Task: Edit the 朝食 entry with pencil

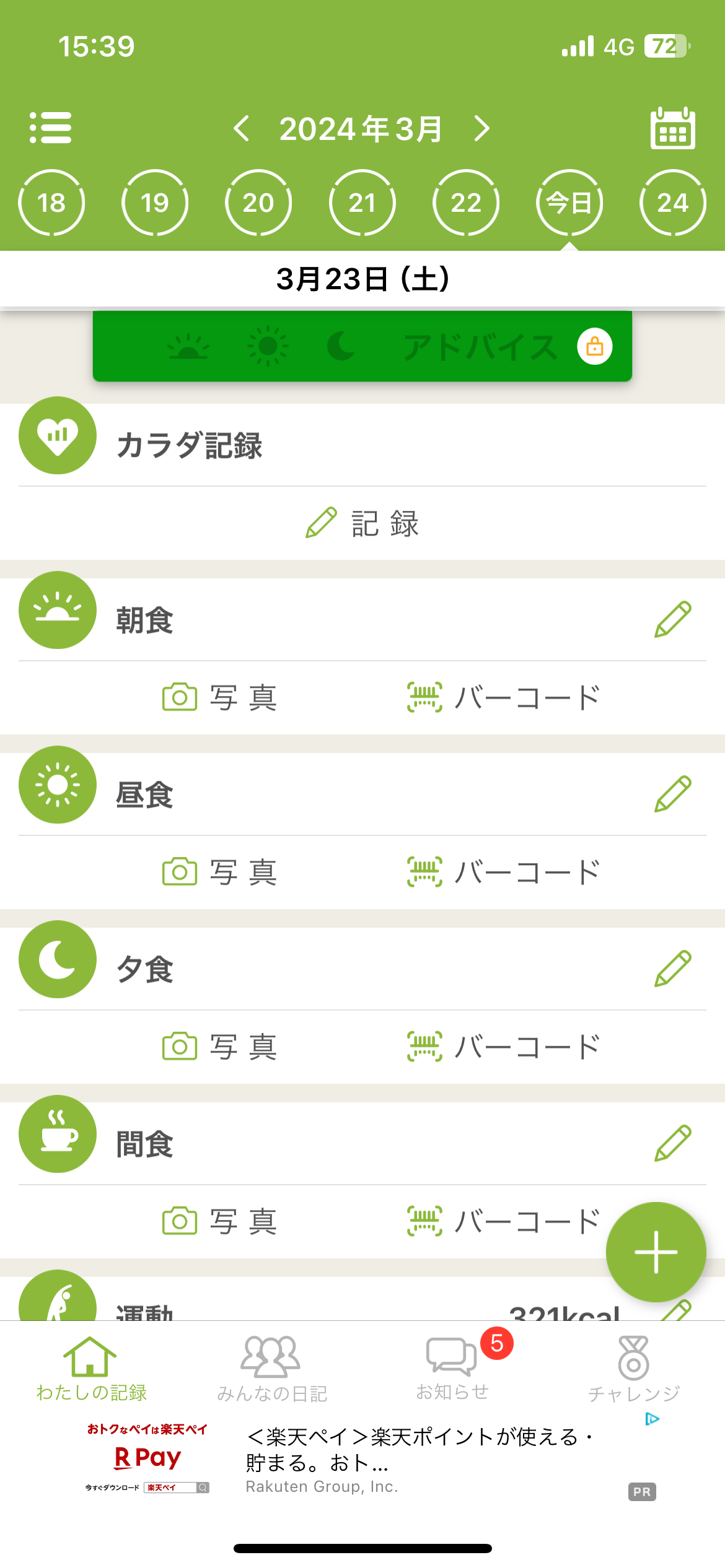Action: (672, 619)
